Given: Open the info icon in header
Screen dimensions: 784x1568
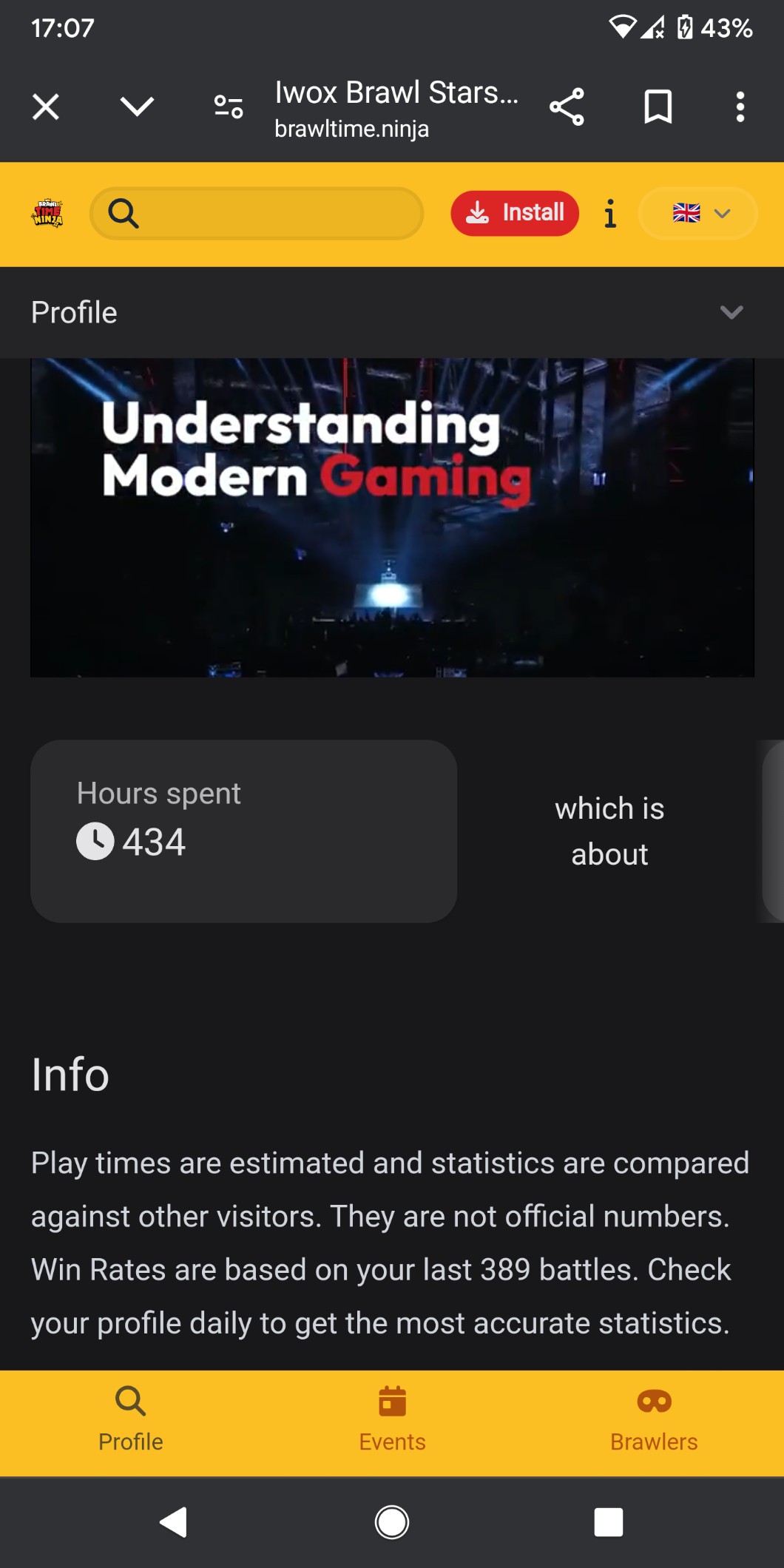Looking at the screenshot, I should point(610,214).
